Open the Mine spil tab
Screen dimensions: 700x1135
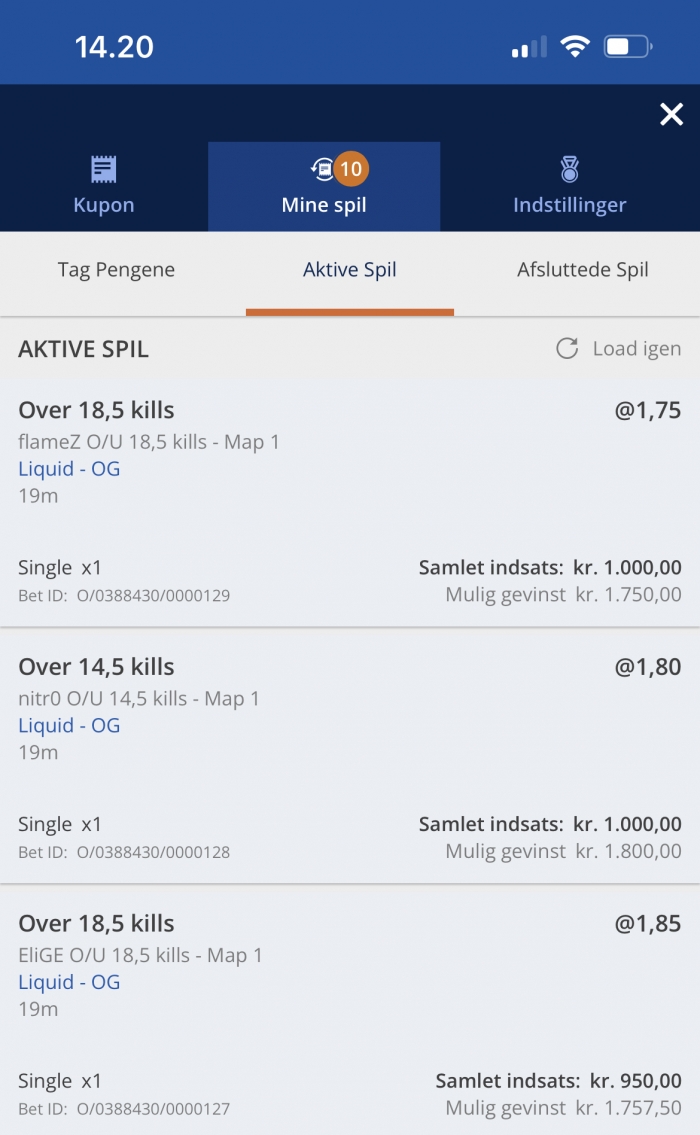(x=324, y=187)
